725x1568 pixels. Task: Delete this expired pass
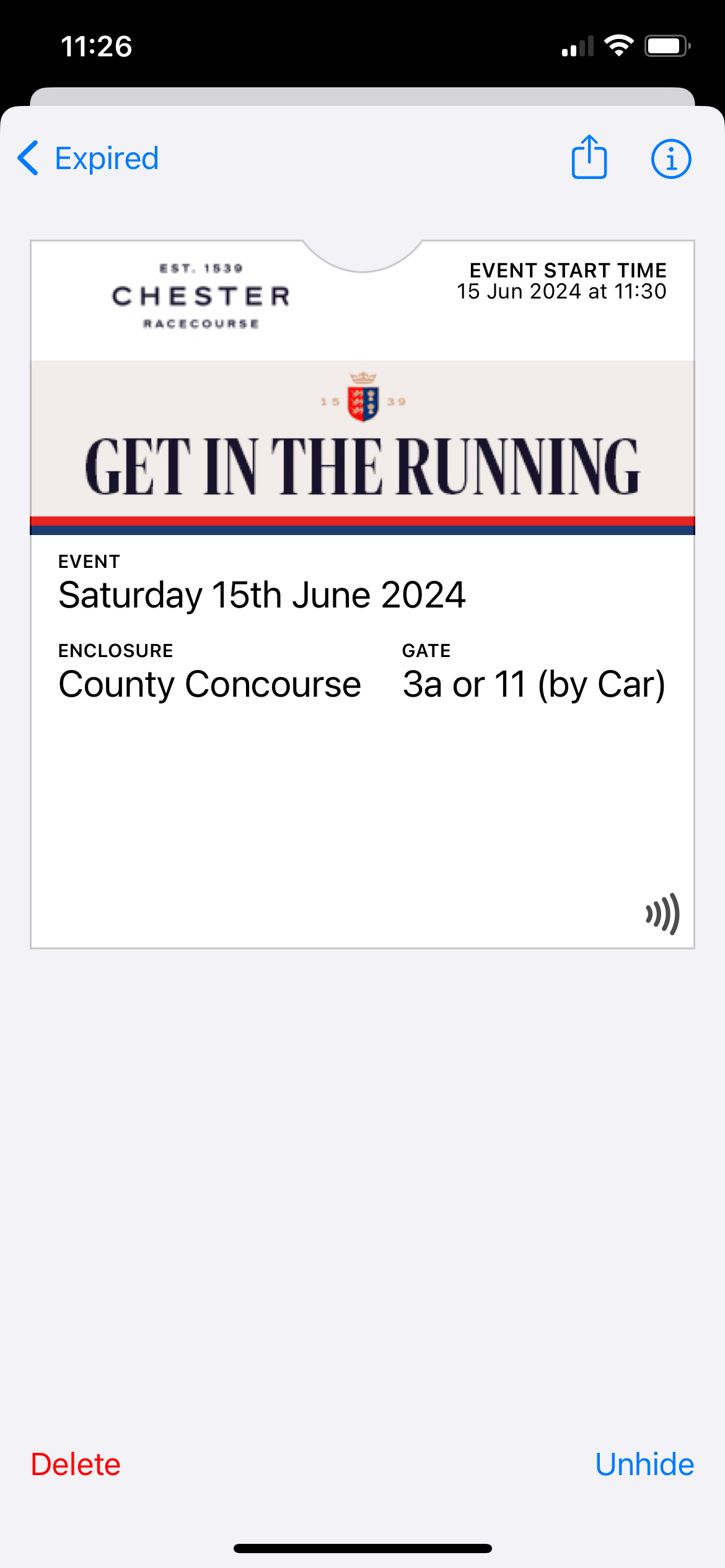click(x=76, y=1465)
